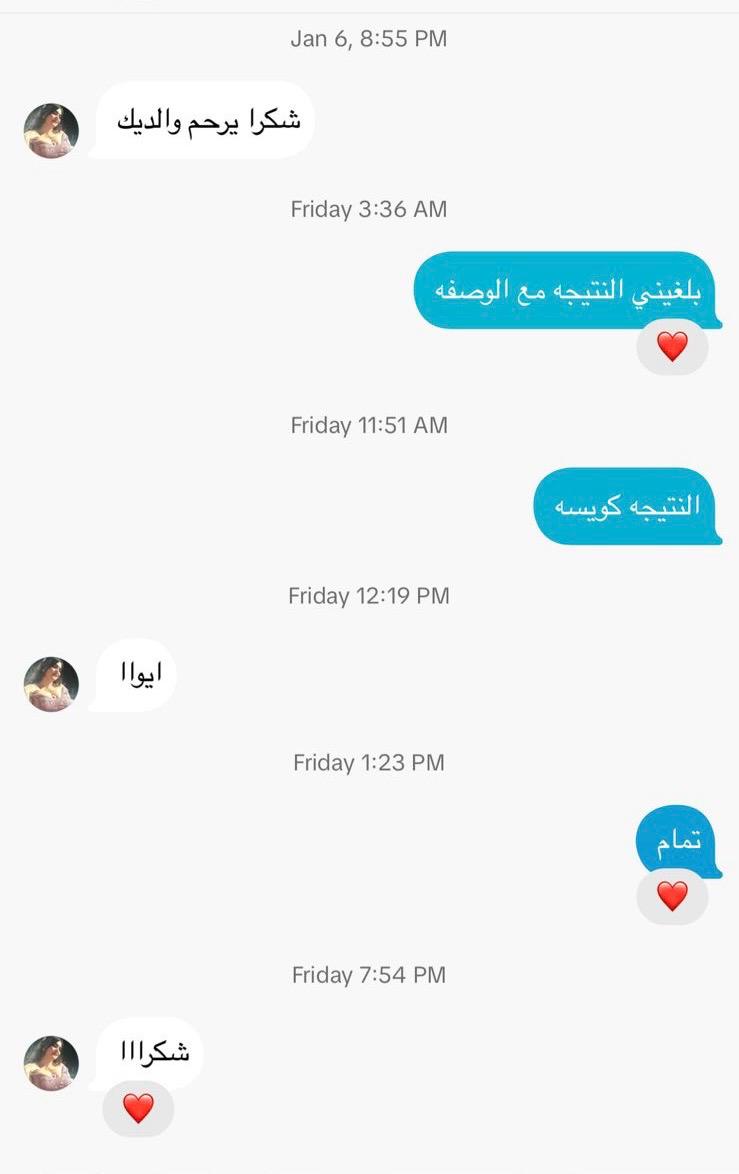Select the received message "شكرا يرحم والديك"
The image size is (739, 1174).
(207, 120)
